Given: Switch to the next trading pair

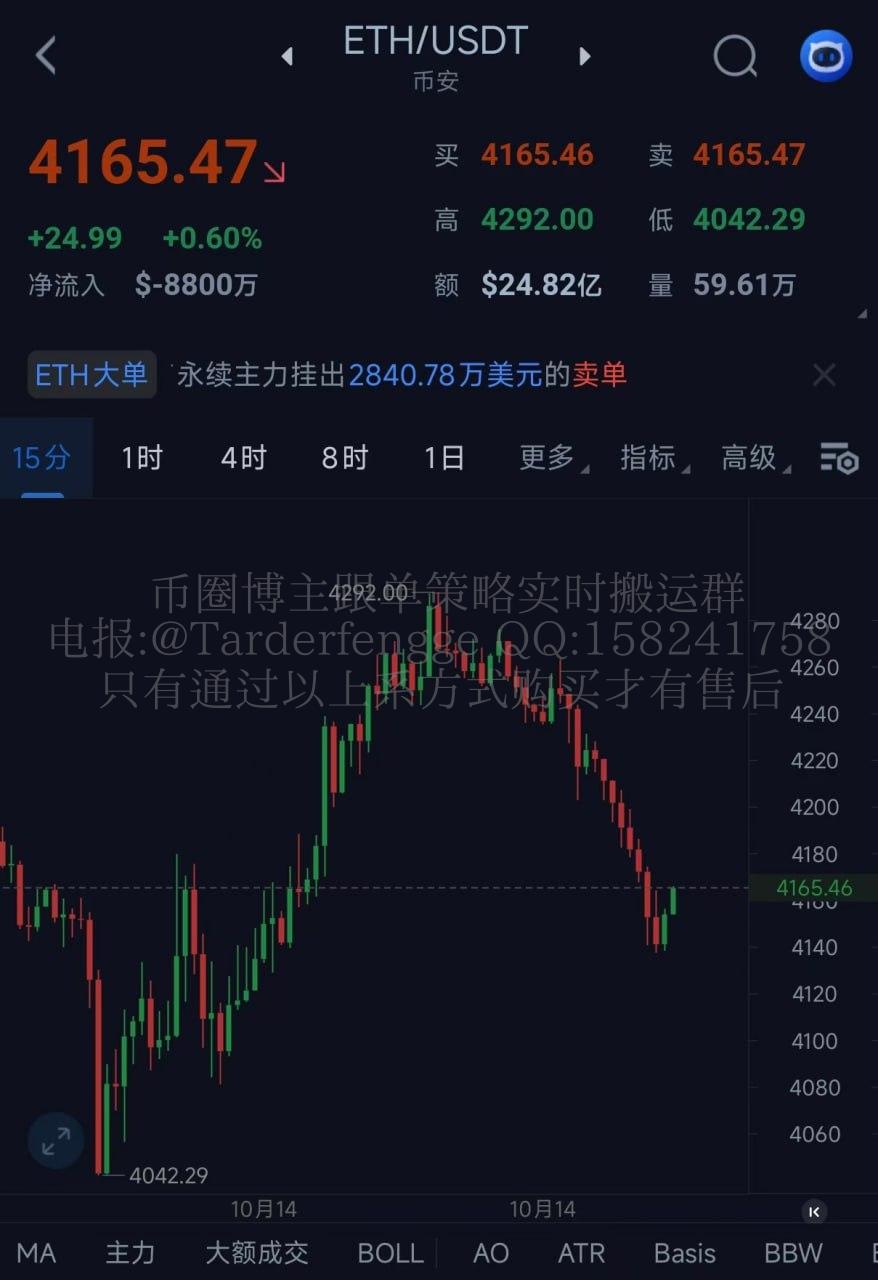Looking at the screenshot, I should (x=585, y=57).
